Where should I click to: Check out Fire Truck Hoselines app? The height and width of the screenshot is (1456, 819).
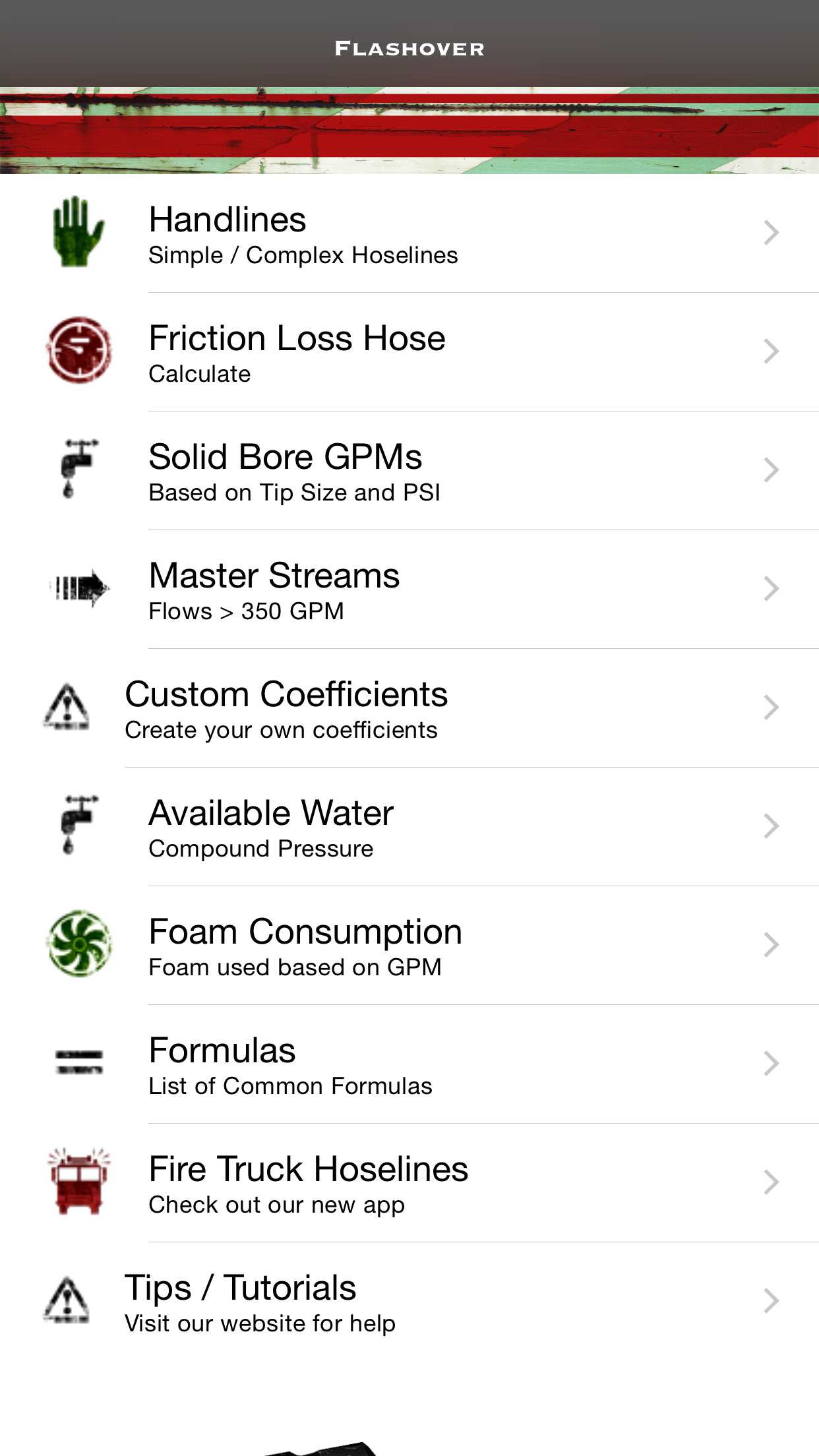tap(409, 1183)
